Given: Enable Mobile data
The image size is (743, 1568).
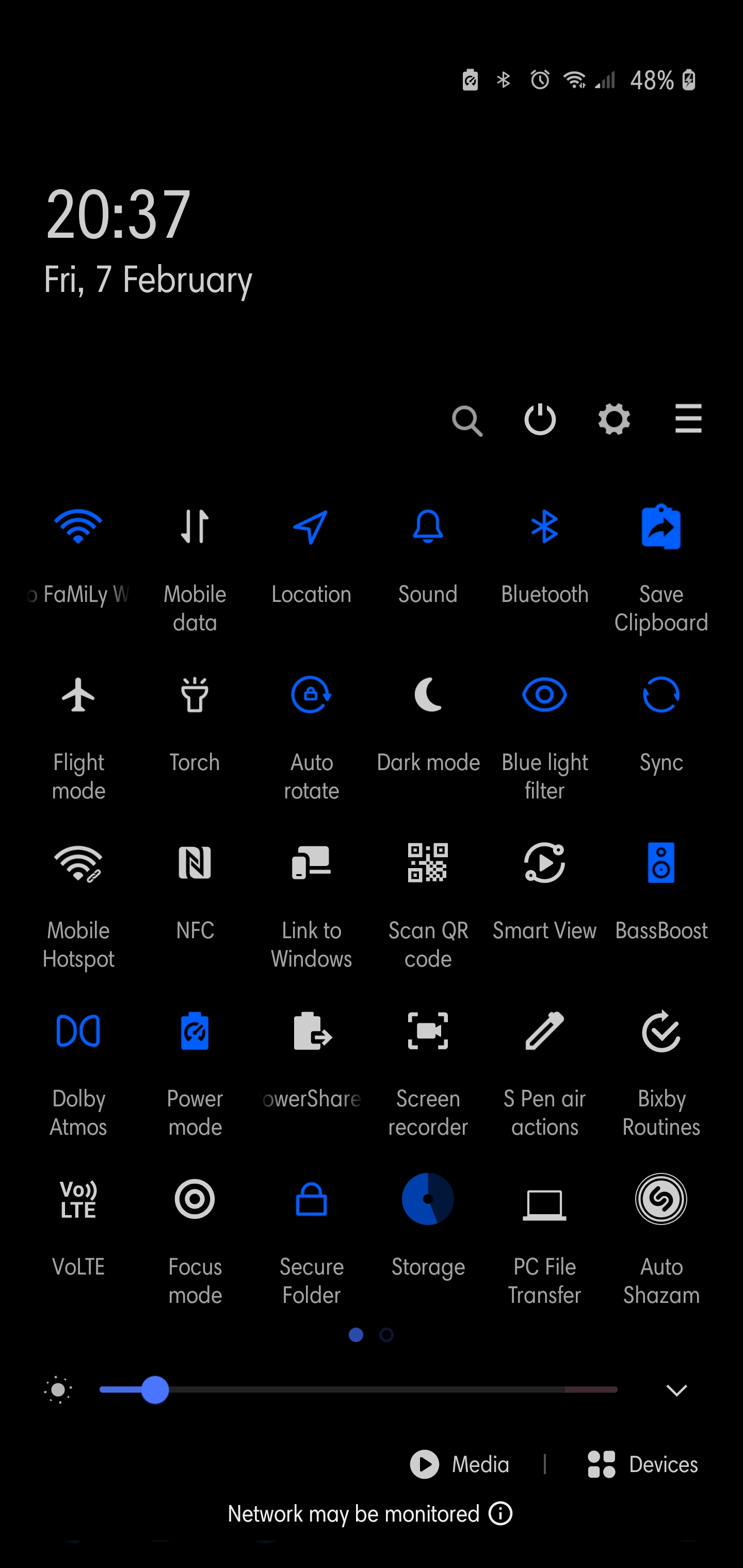Looking at the screenshot, I should click(x=195, y=527).
